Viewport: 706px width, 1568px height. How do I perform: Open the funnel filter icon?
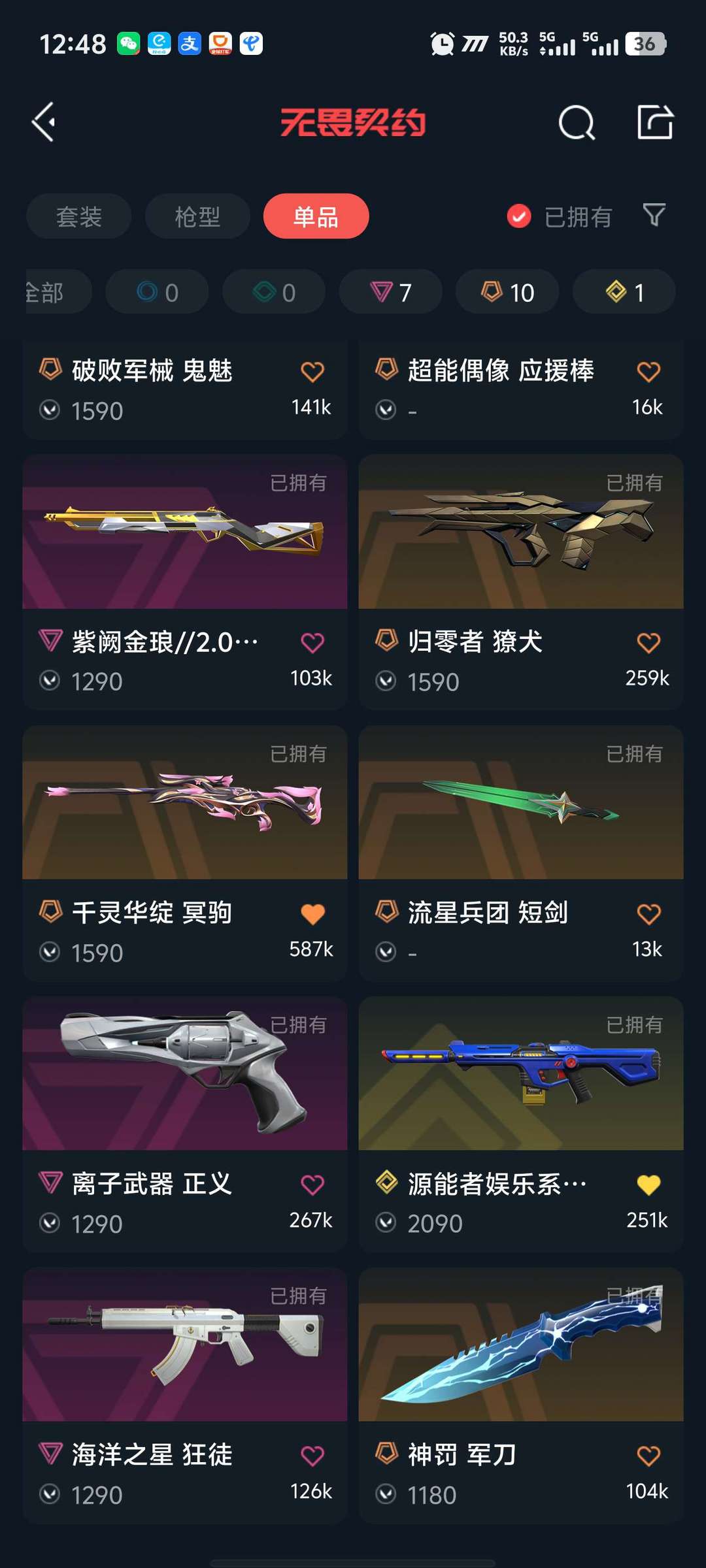[x=654, y=215]
